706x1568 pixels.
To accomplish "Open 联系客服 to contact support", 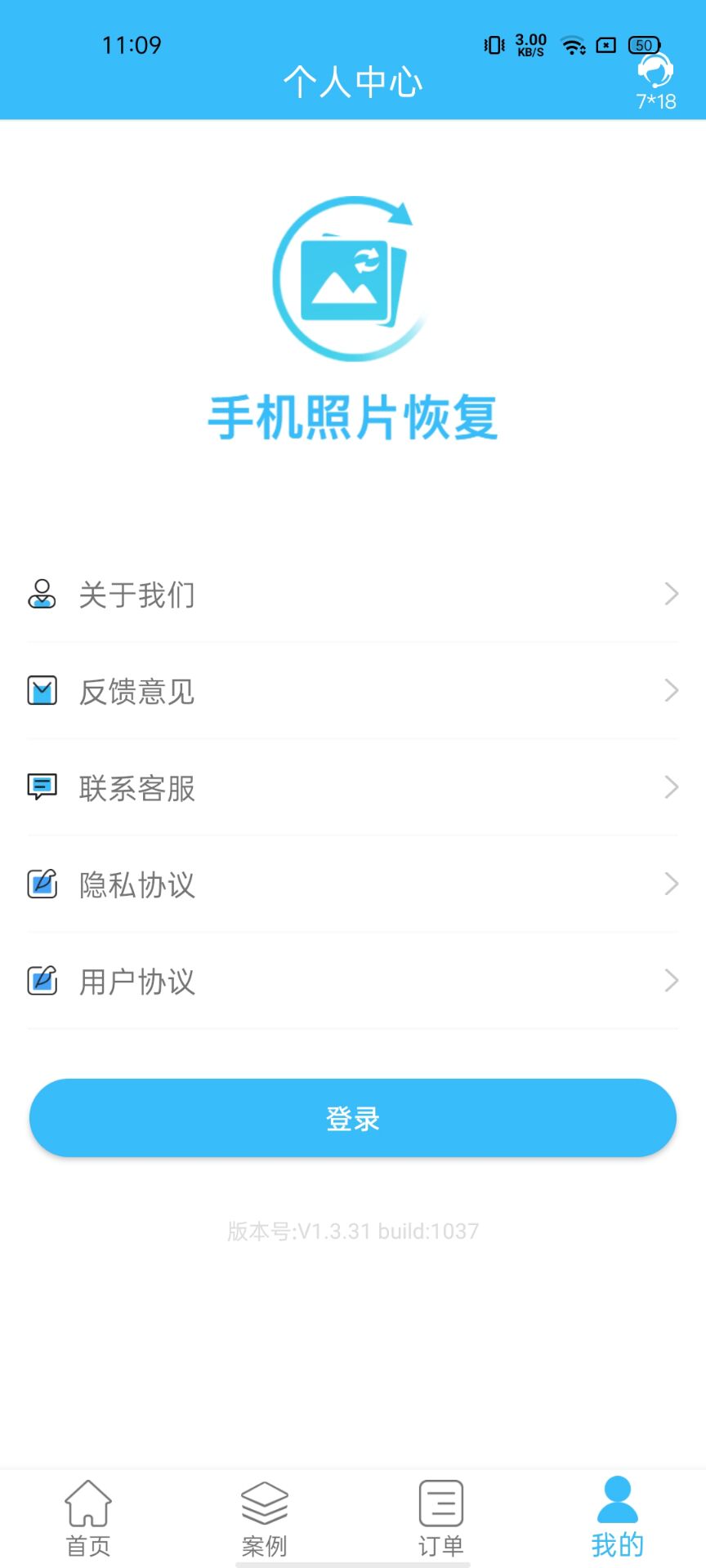I will click(x=353, y=787).
